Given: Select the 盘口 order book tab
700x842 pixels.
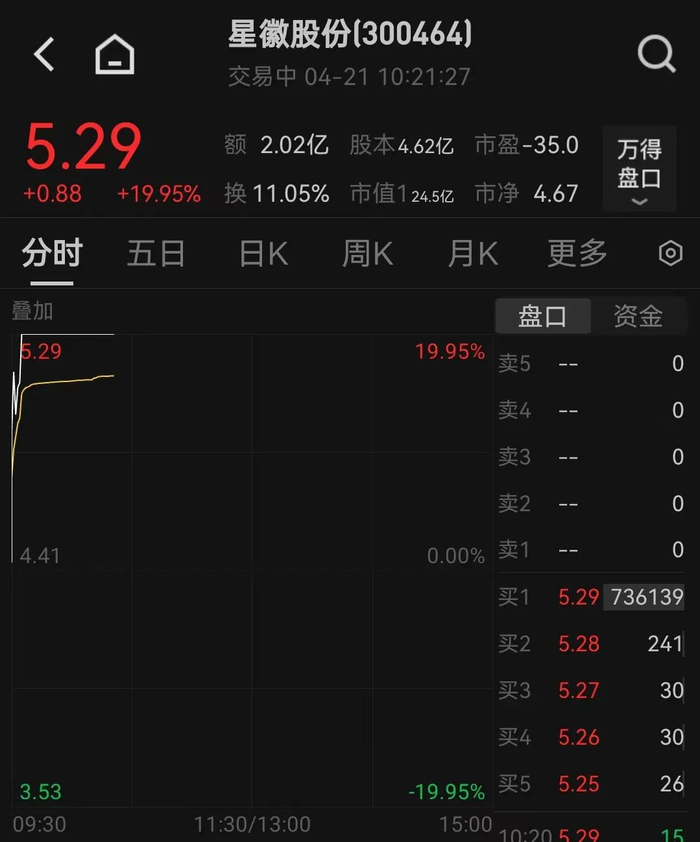Looking at the screenshot, I should pyautogui.click(x=543, y=317).
